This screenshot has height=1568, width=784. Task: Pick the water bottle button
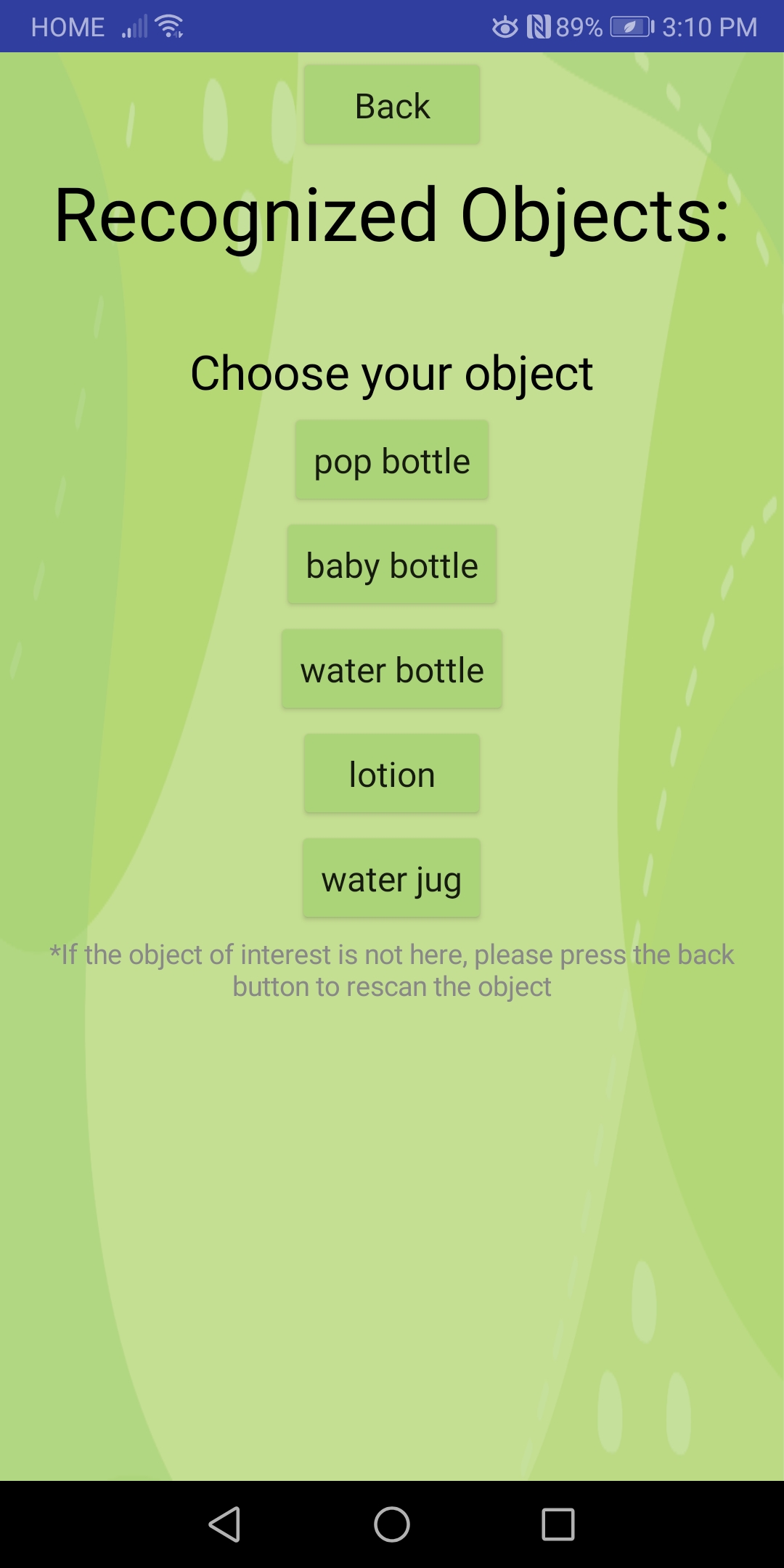(392, 669)
